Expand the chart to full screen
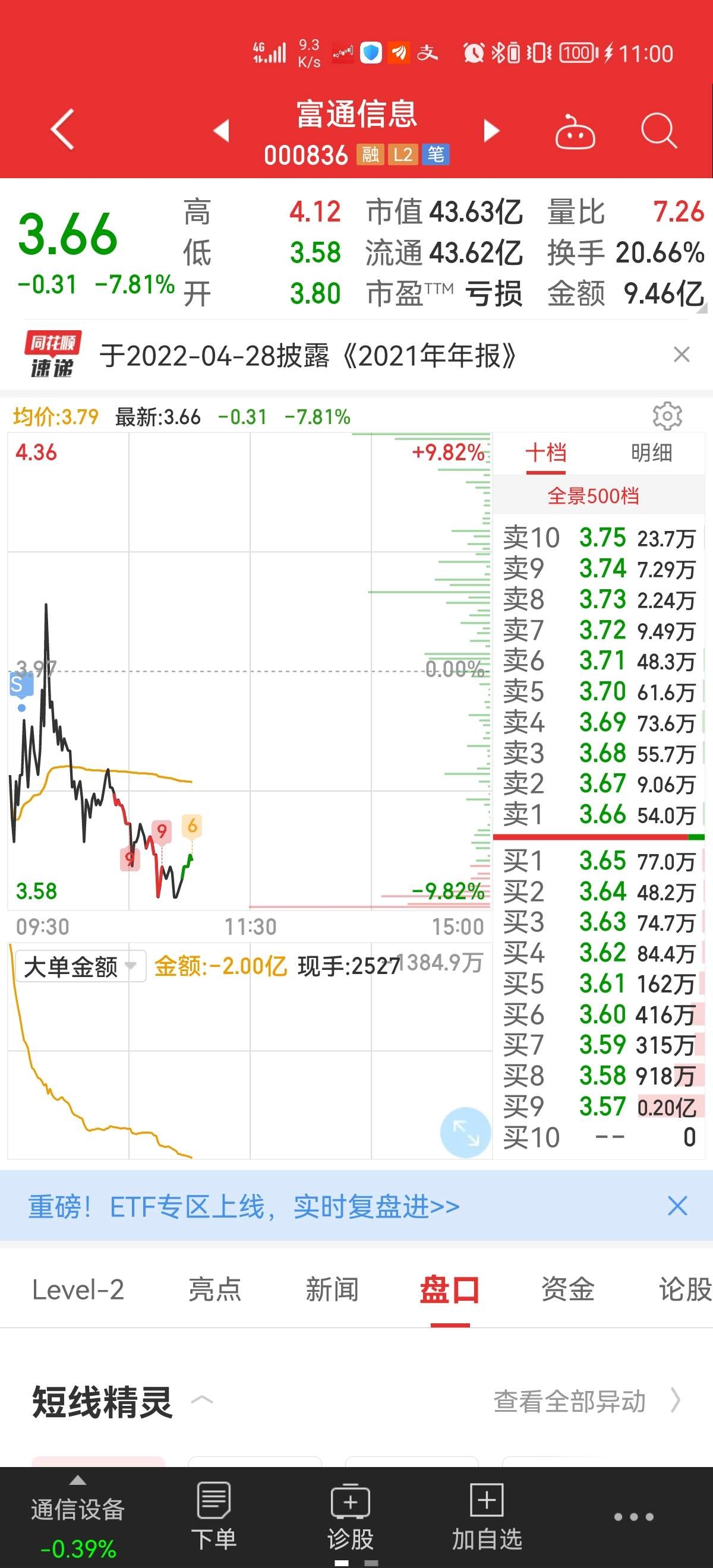 click(x=465, y=1131)
